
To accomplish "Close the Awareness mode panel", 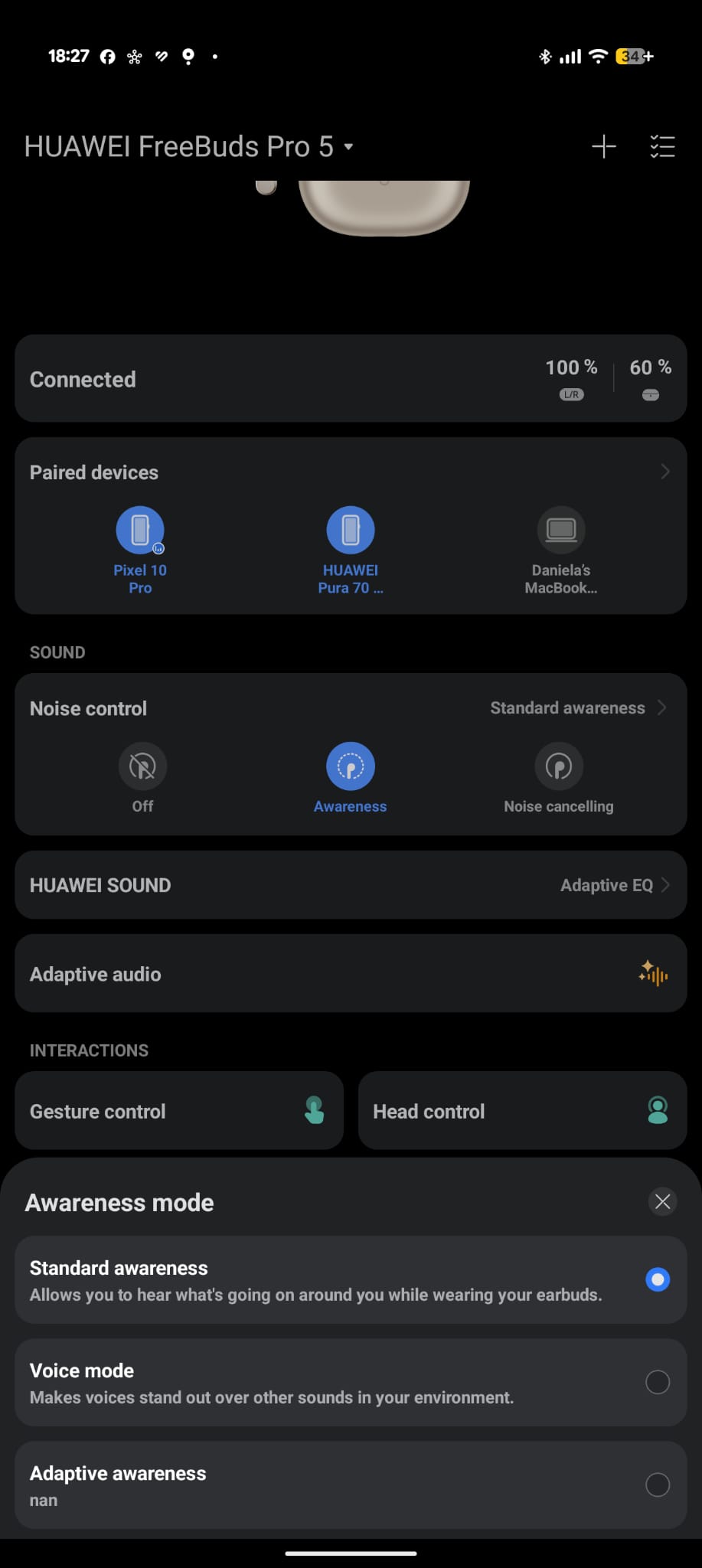I will tap(663, 1201).
